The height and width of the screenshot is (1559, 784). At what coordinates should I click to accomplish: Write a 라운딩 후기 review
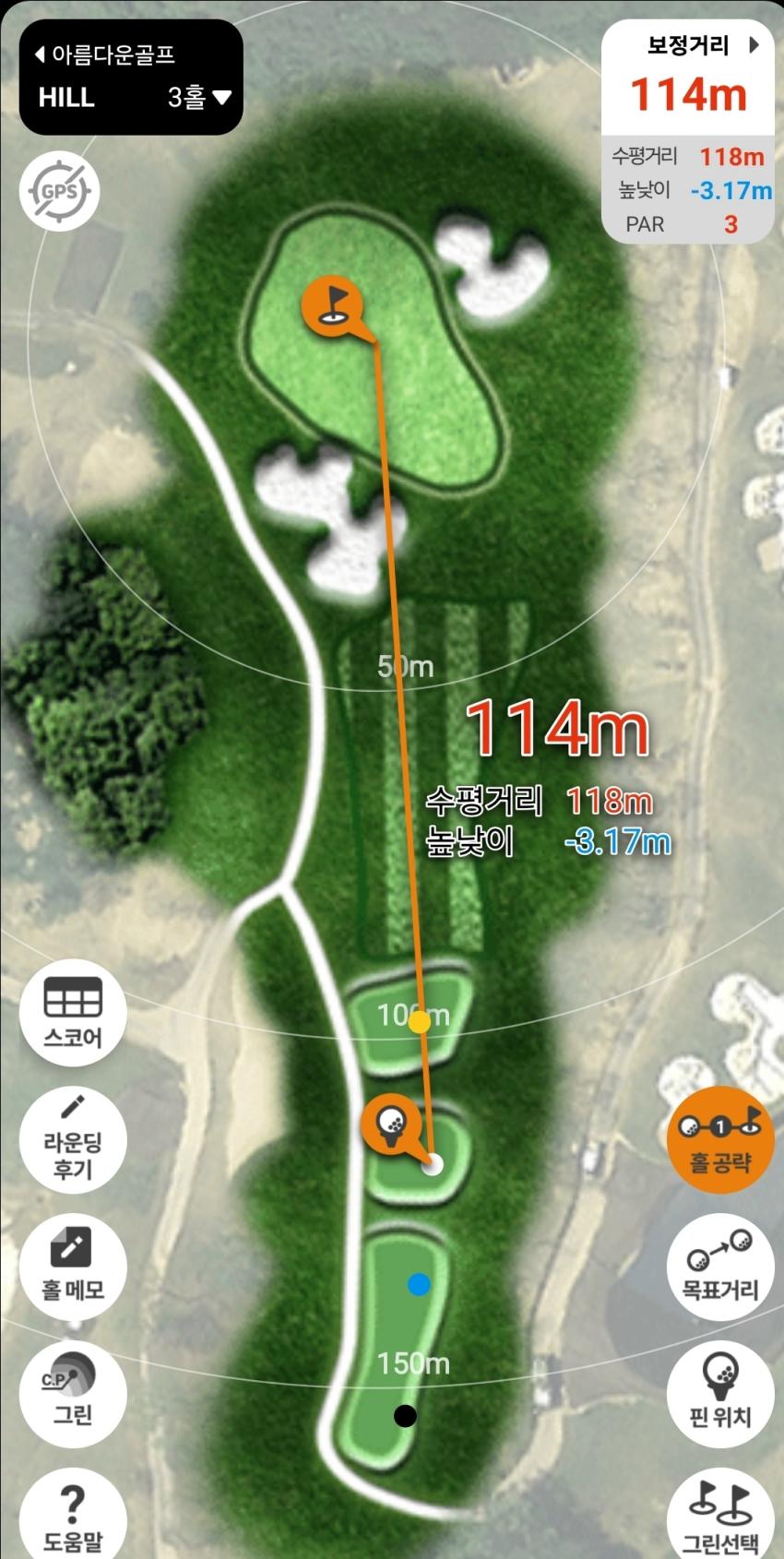pos(73,1140)
